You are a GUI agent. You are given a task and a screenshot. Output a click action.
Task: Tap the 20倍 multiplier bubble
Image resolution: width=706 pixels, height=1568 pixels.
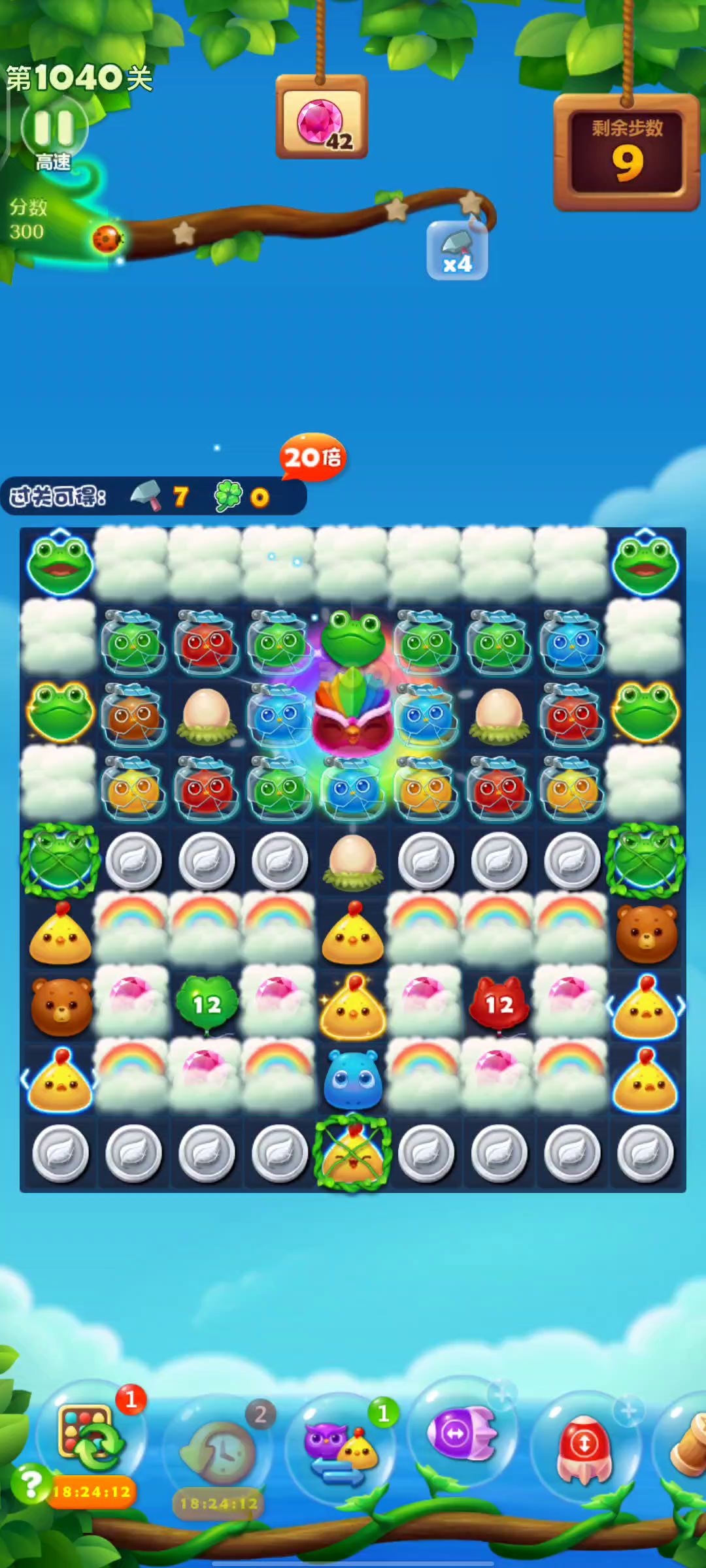click(313, 457)
